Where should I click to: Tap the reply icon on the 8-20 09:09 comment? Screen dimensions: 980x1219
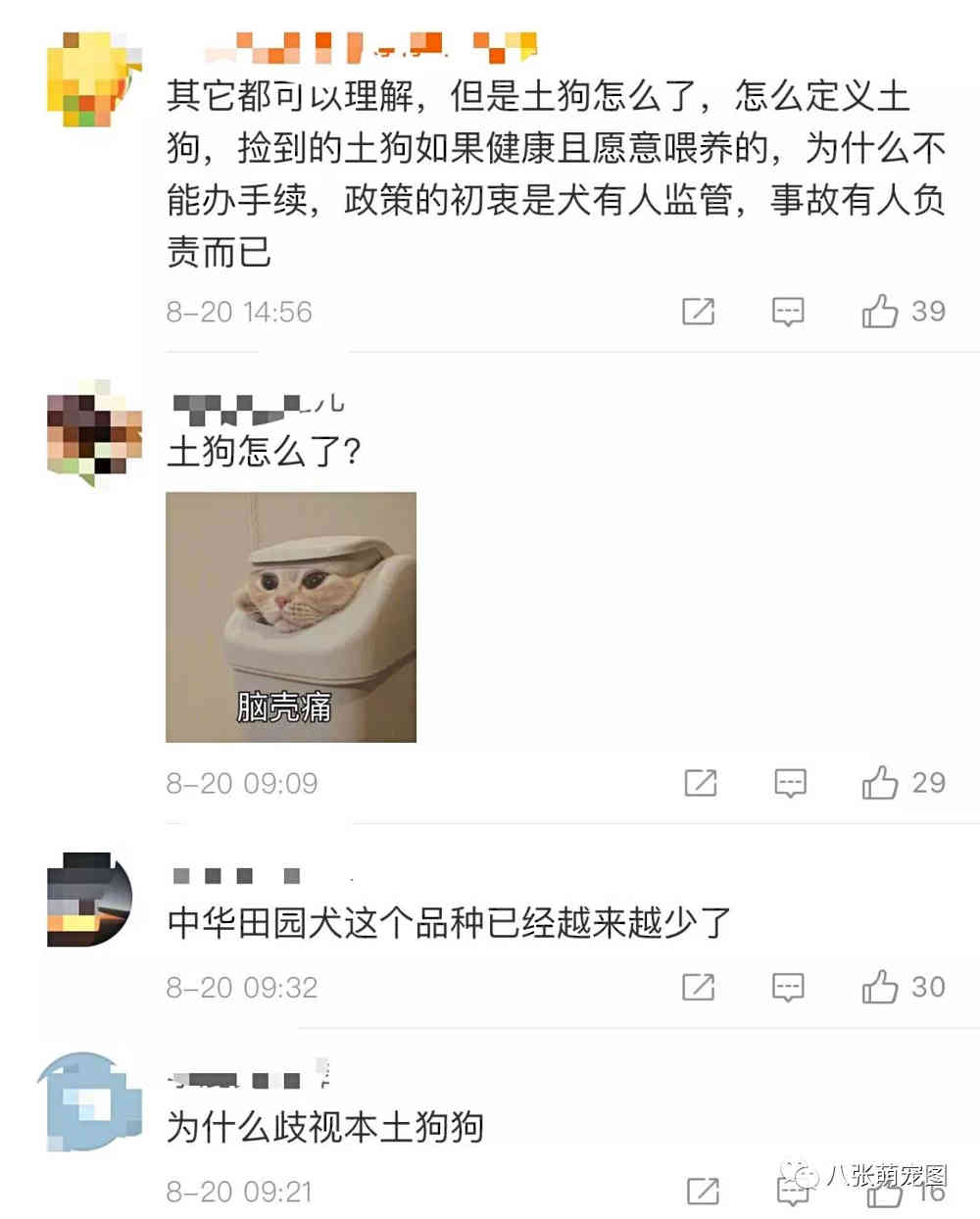click(x=789, y=782)
